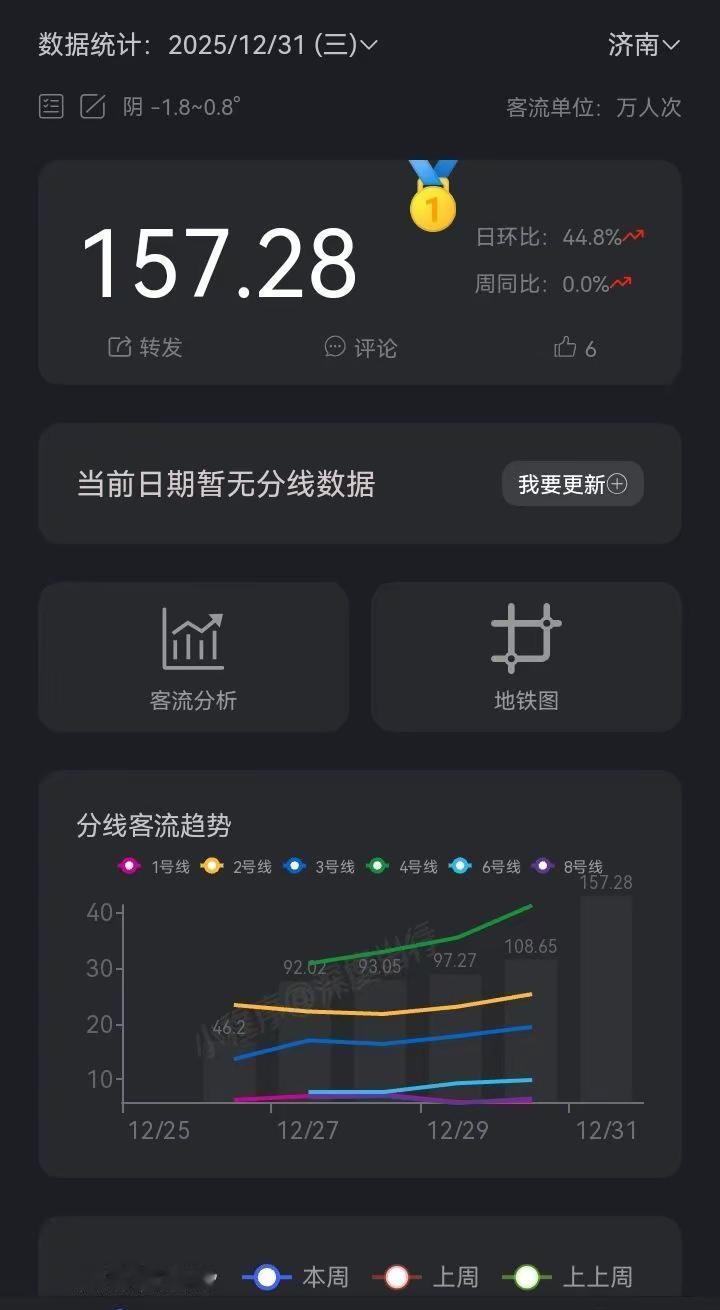720x1310 pixels.
Task: Open the 我要更新 update expander button
Action: [x=572, y=483]
